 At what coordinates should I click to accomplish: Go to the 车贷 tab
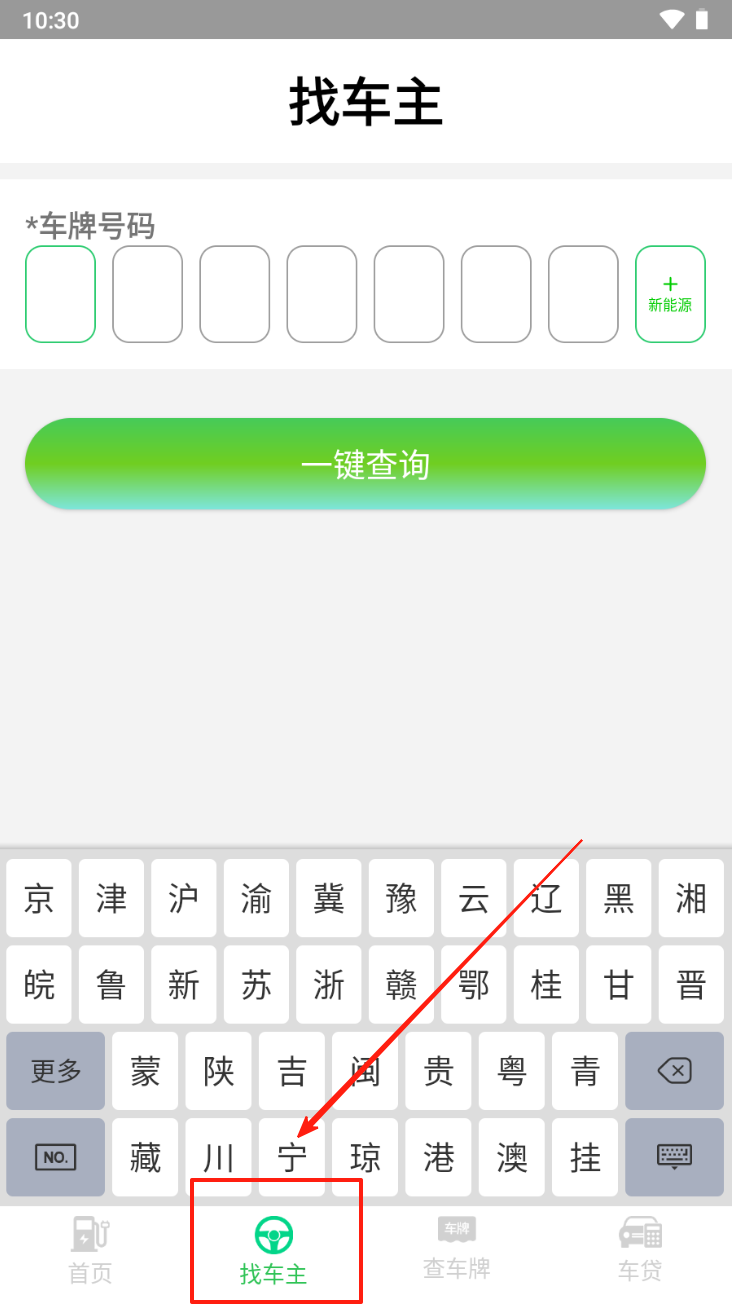pos(640,1250)
